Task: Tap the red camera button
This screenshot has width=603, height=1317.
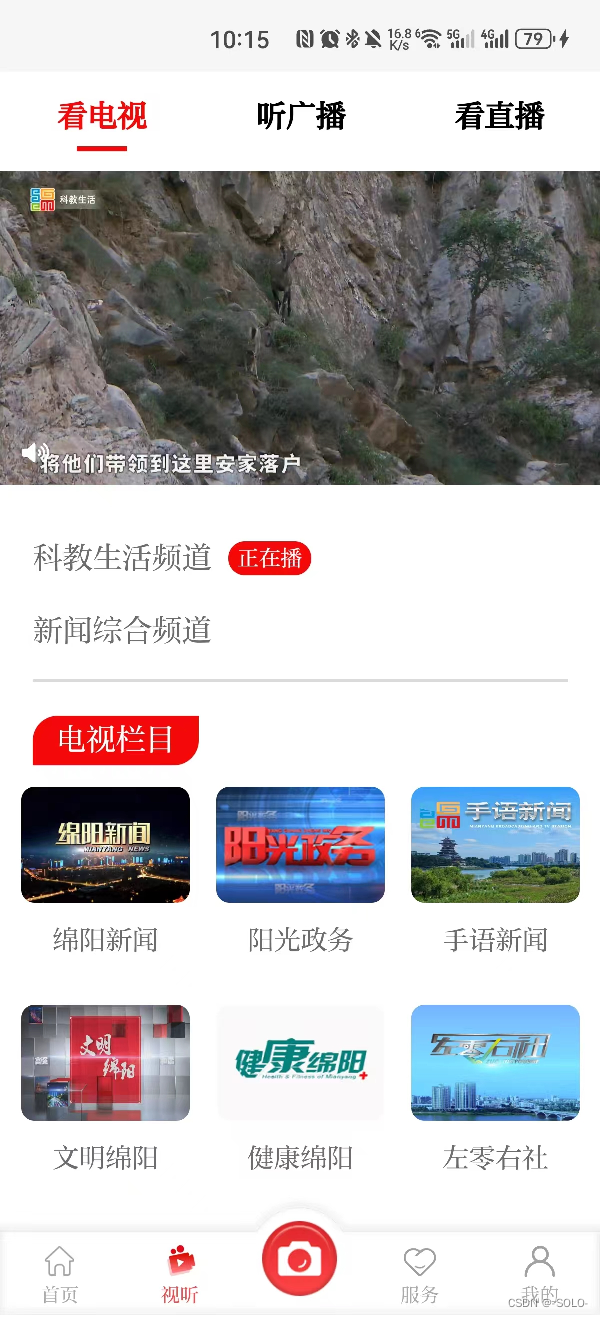Action: tap(299, 1260)
